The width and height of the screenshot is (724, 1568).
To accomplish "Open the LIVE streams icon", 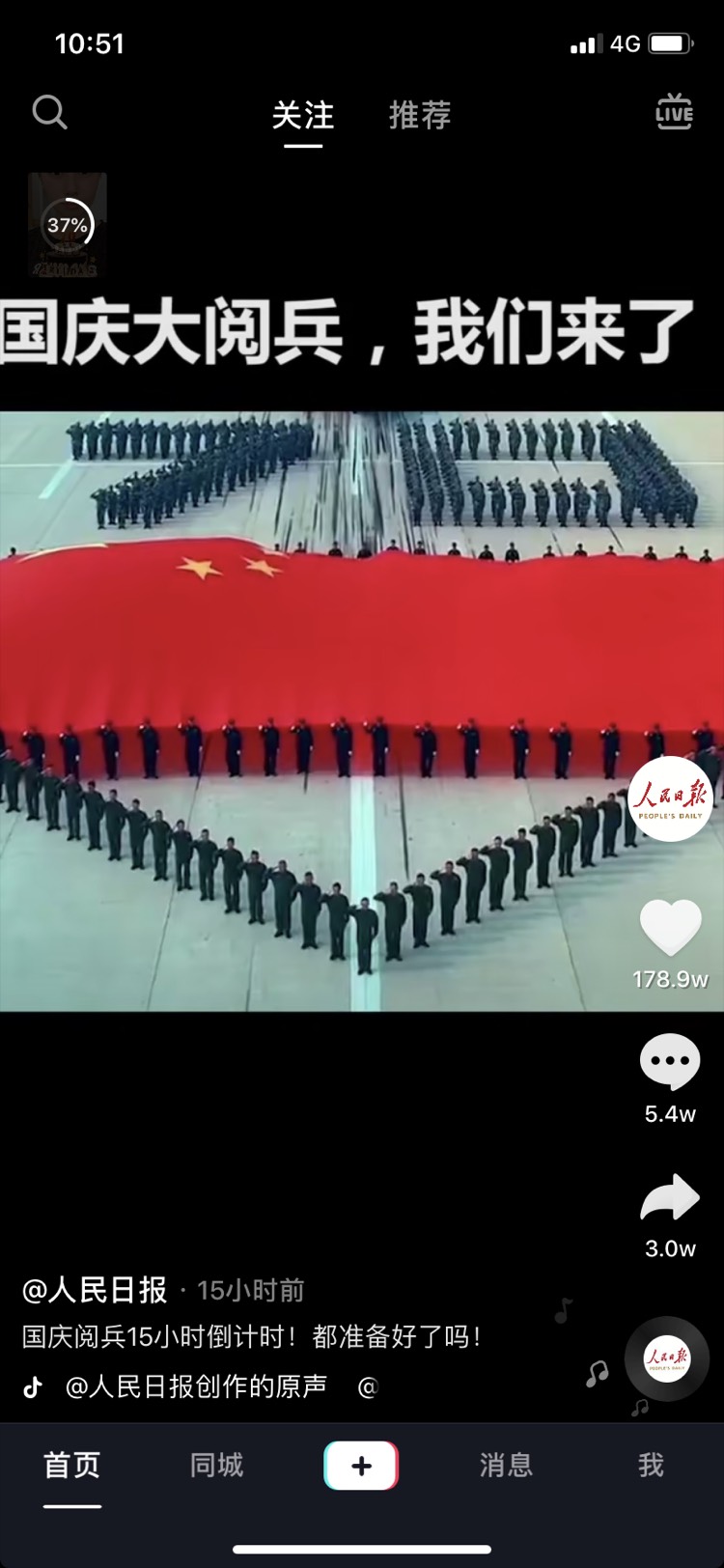I will (x=674, y=112).
